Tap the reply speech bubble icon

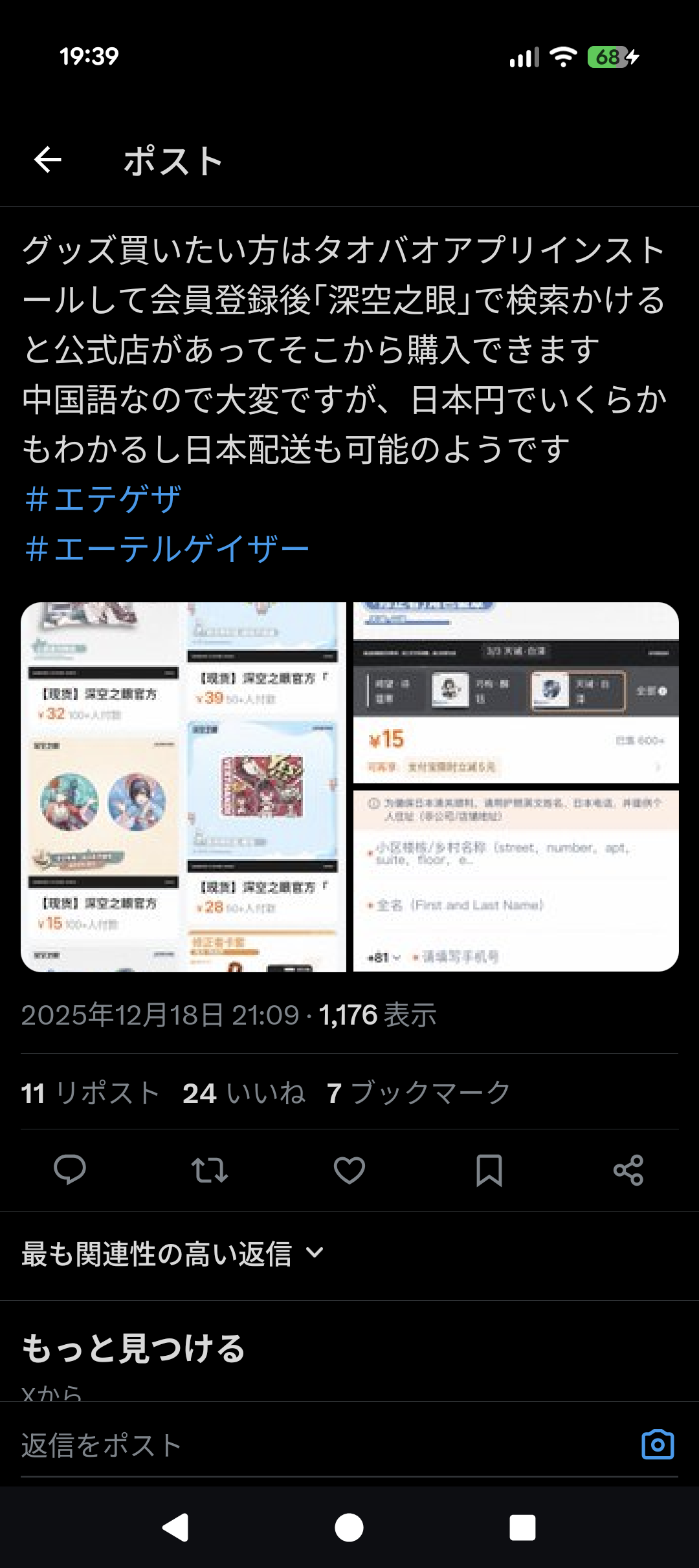pos(70,1170)
